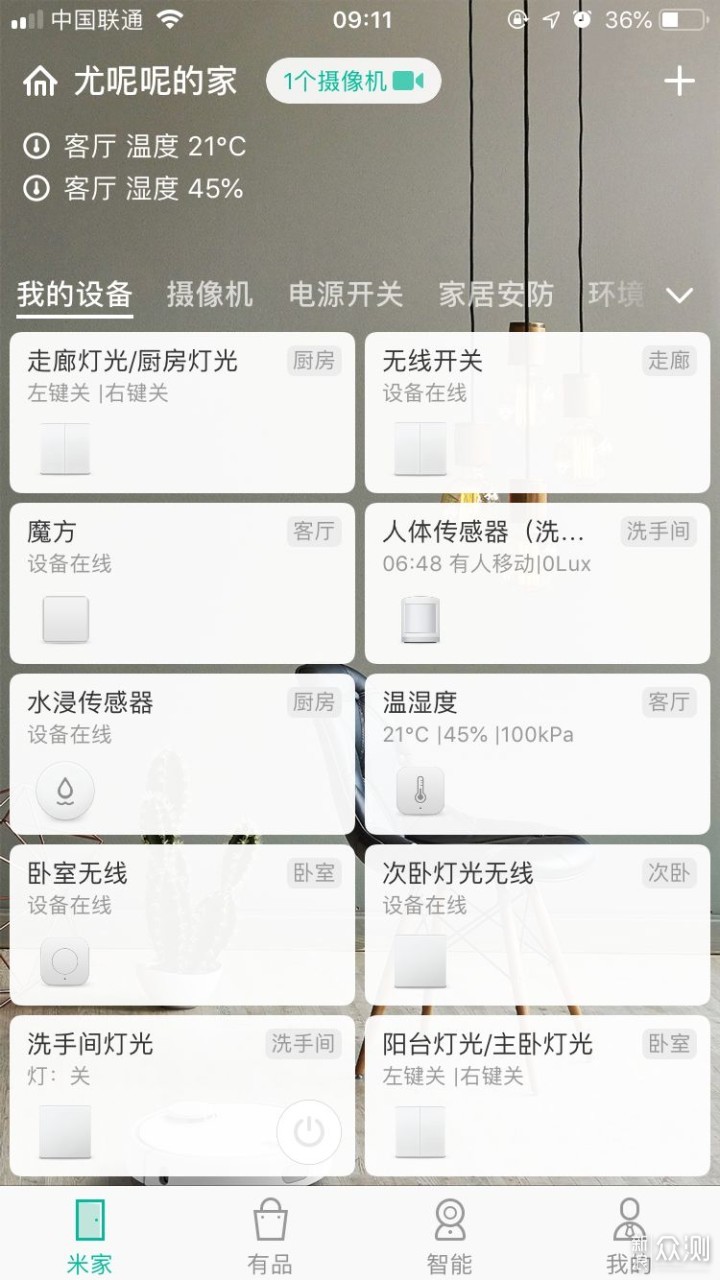Open the 我的 profile tab
The image size is (720, 1280).
click(x=628, y=1235)
